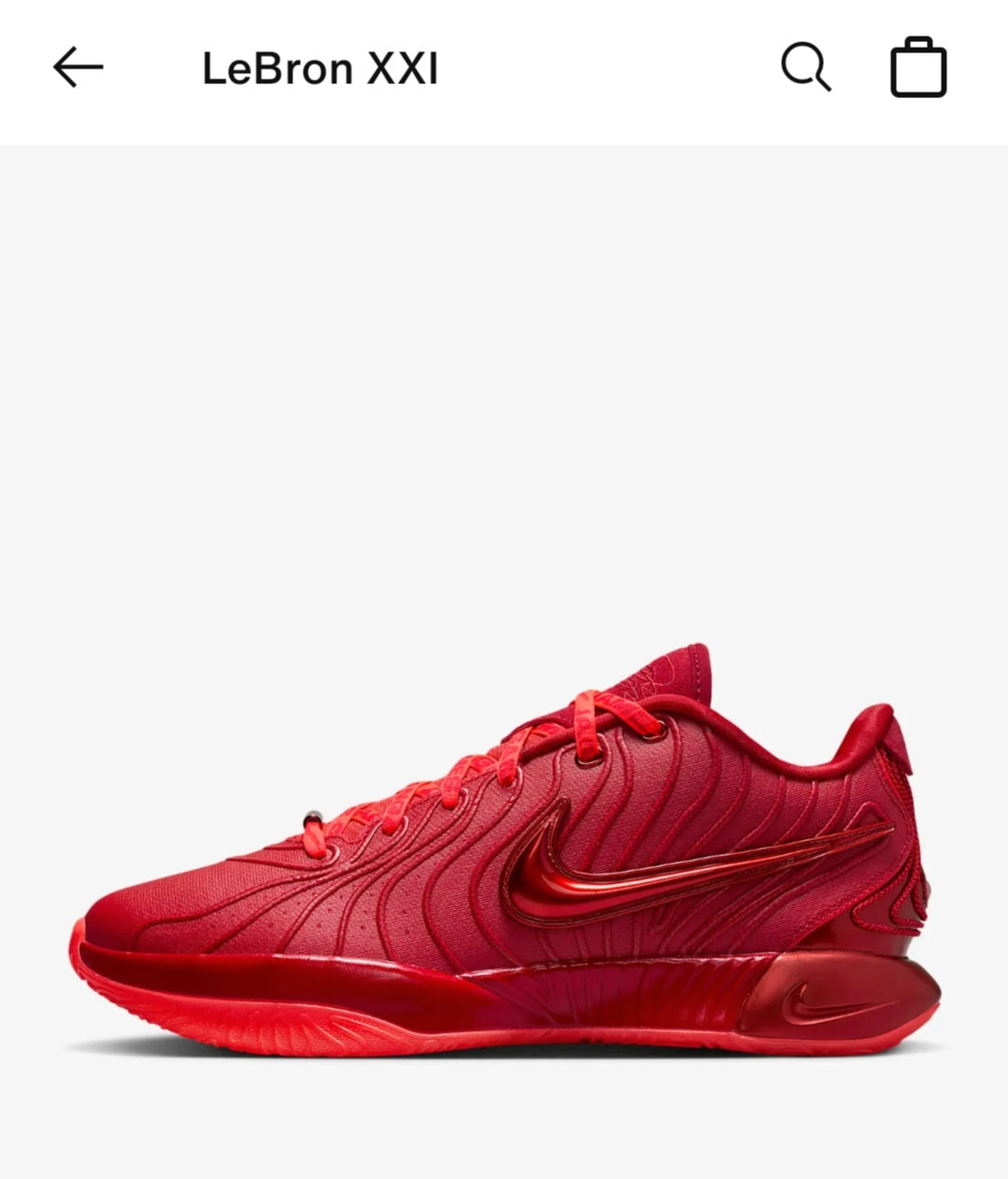Check bag contents with the tote icon
The image size is (1008, 1179).
click(x=920, y=67)
